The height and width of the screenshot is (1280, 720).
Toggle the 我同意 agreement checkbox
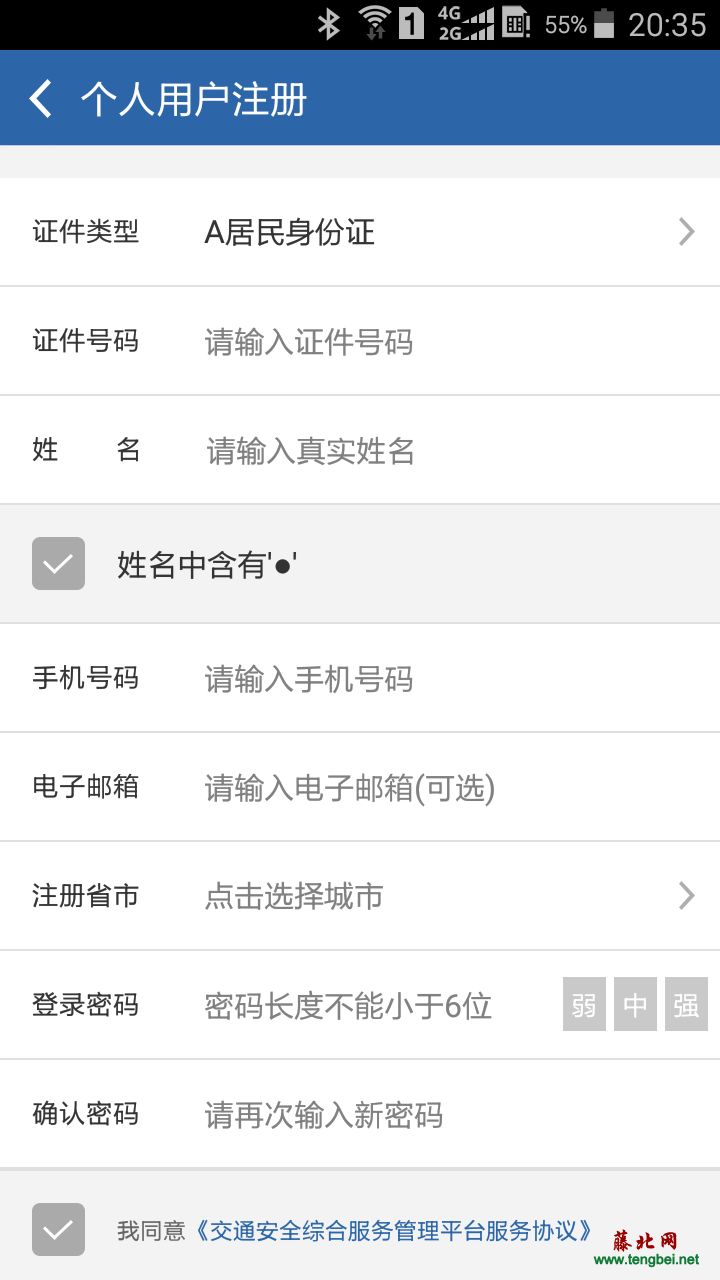58,1229
